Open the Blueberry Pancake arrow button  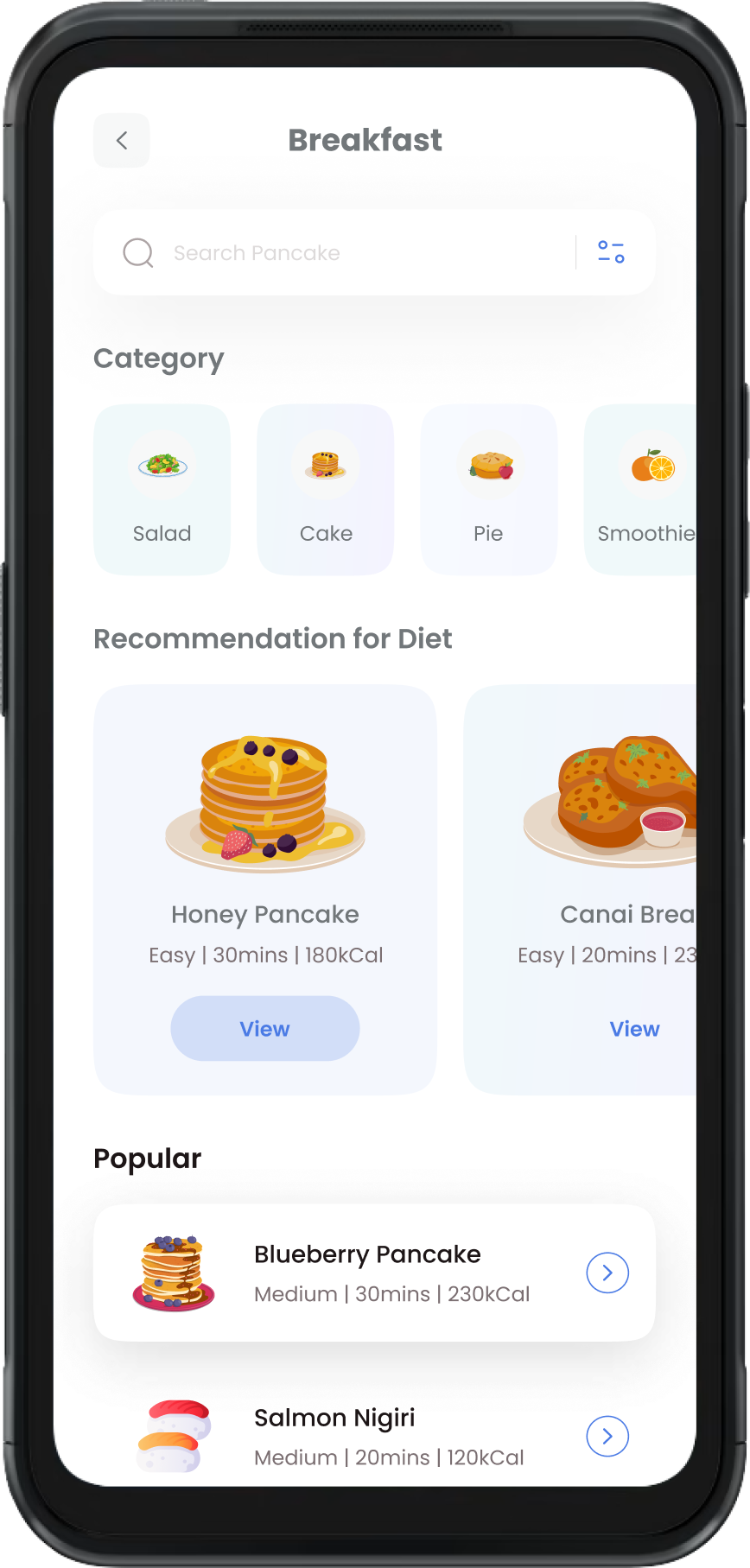[x=607, y=1273]
